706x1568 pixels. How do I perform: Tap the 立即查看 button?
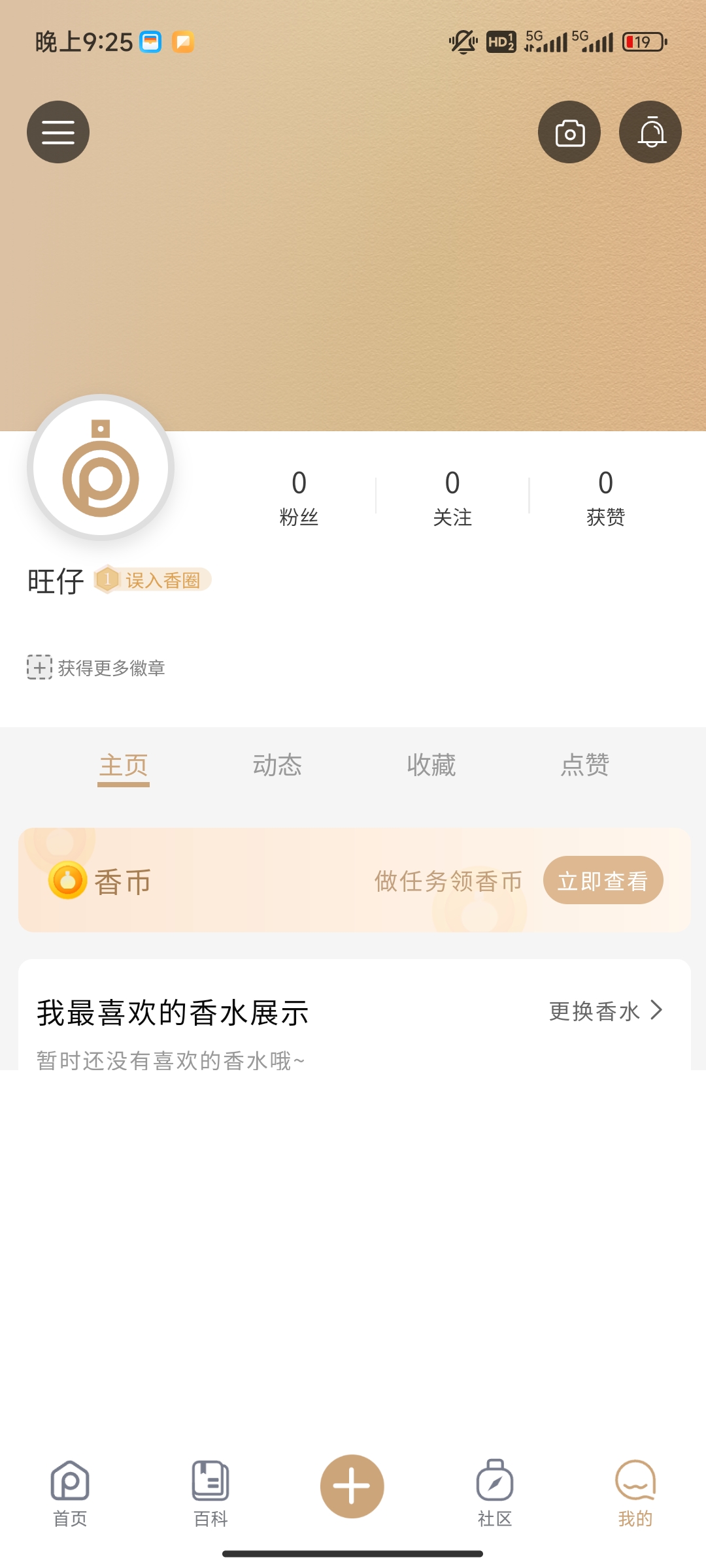click(x=603, y=881)
